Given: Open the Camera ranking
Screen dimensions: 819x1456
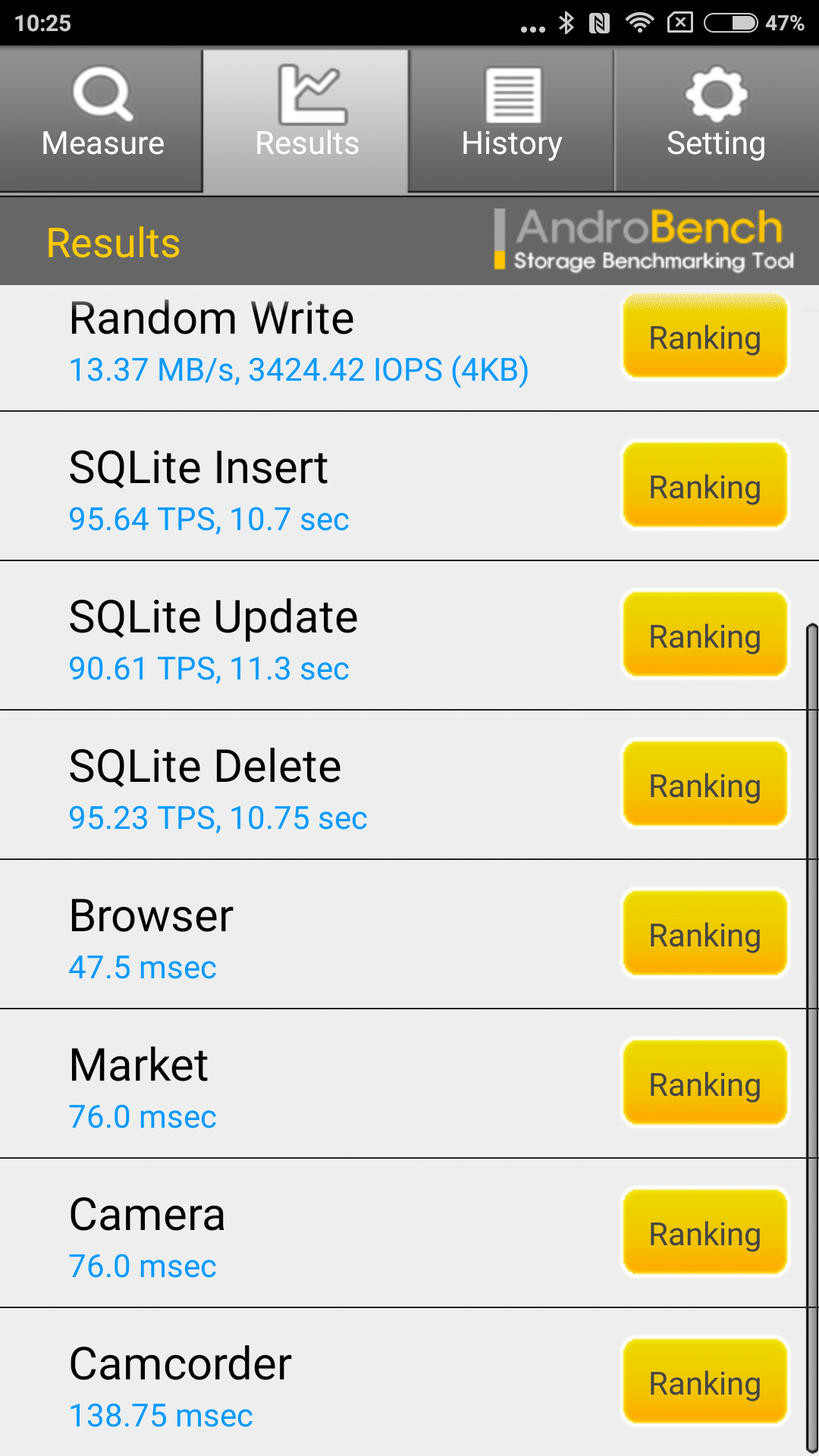Looking at the screenshot, I should (x=705, y=1233).
